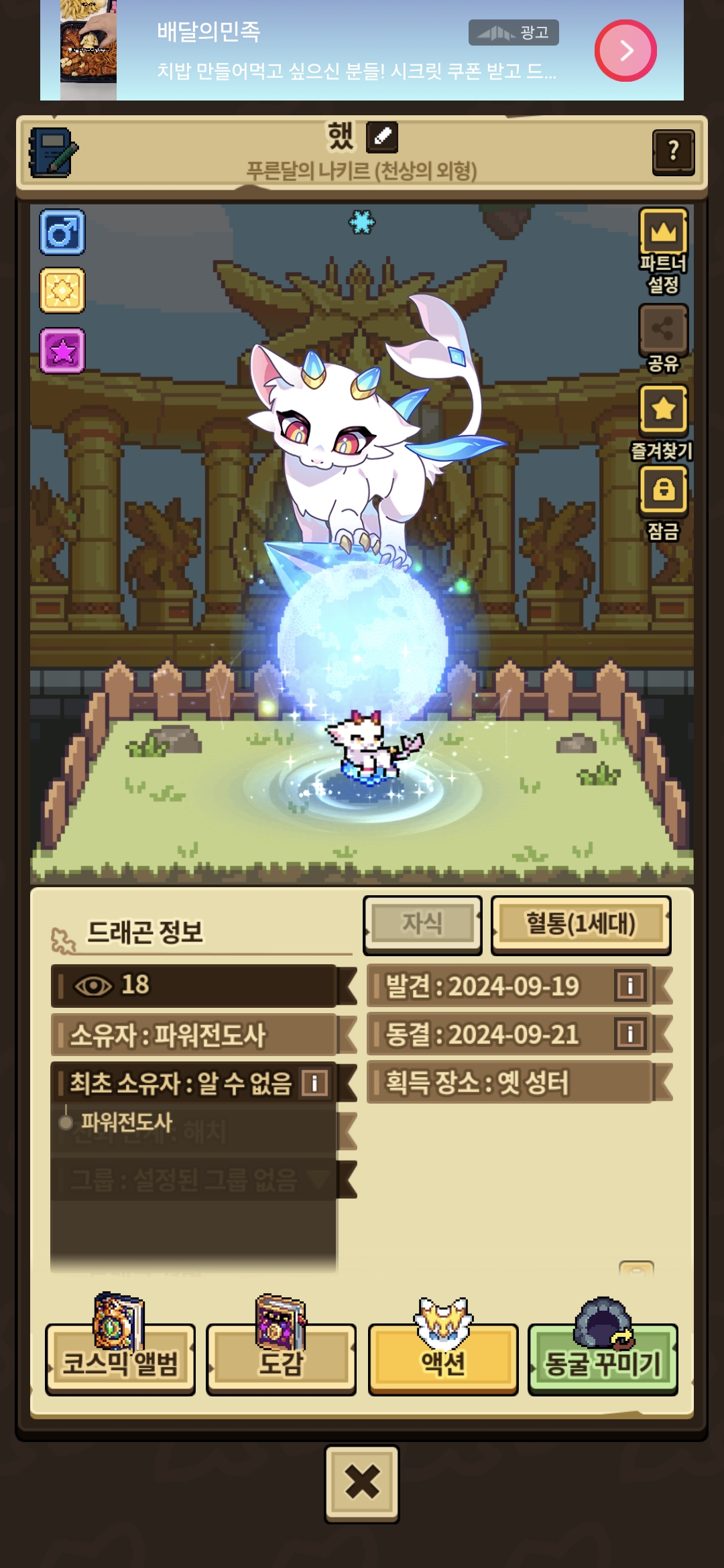Open the ad arrow button for 배달의민족
This screenshot has height=1568, width=724.
pos(625,50)
